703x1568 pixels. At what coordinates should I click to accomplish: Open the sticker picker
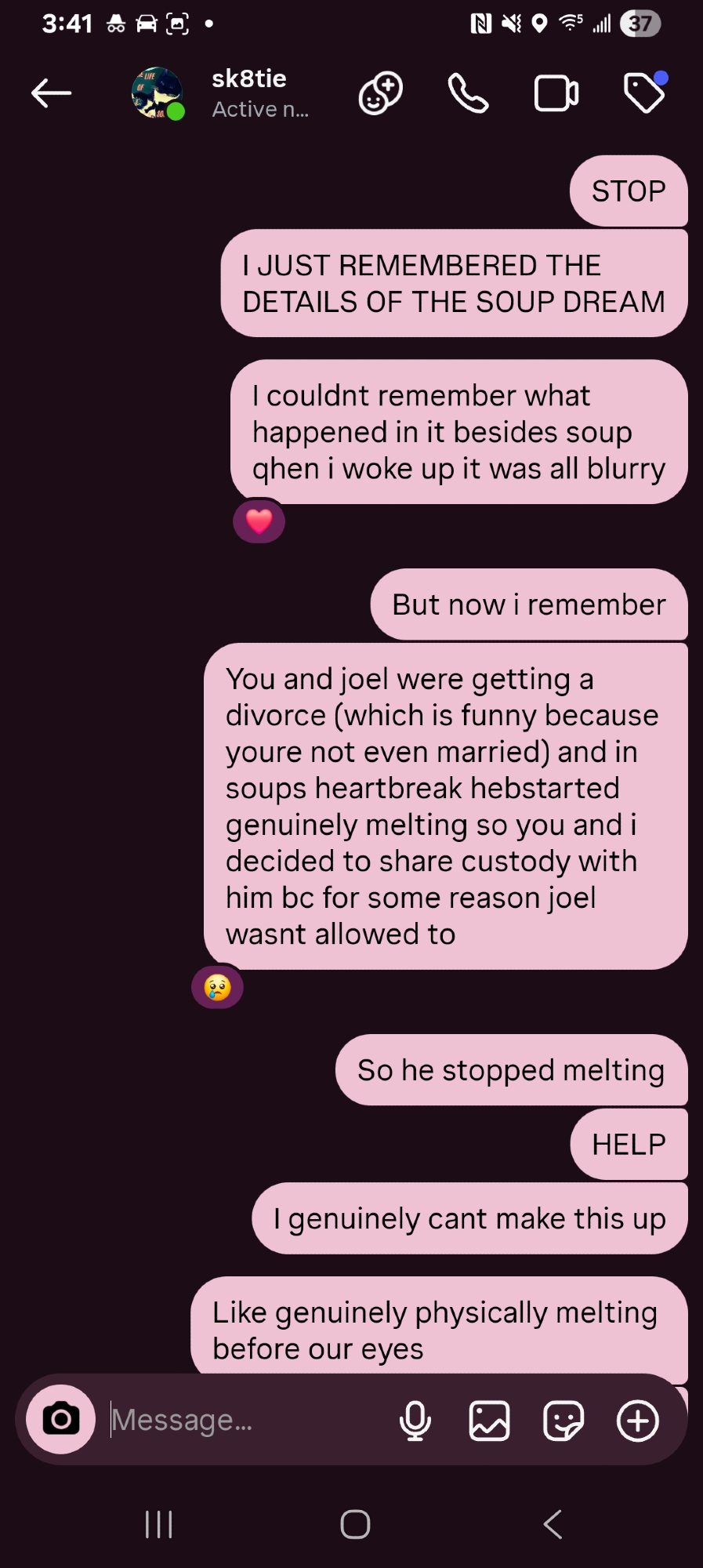click(563, 1420)
